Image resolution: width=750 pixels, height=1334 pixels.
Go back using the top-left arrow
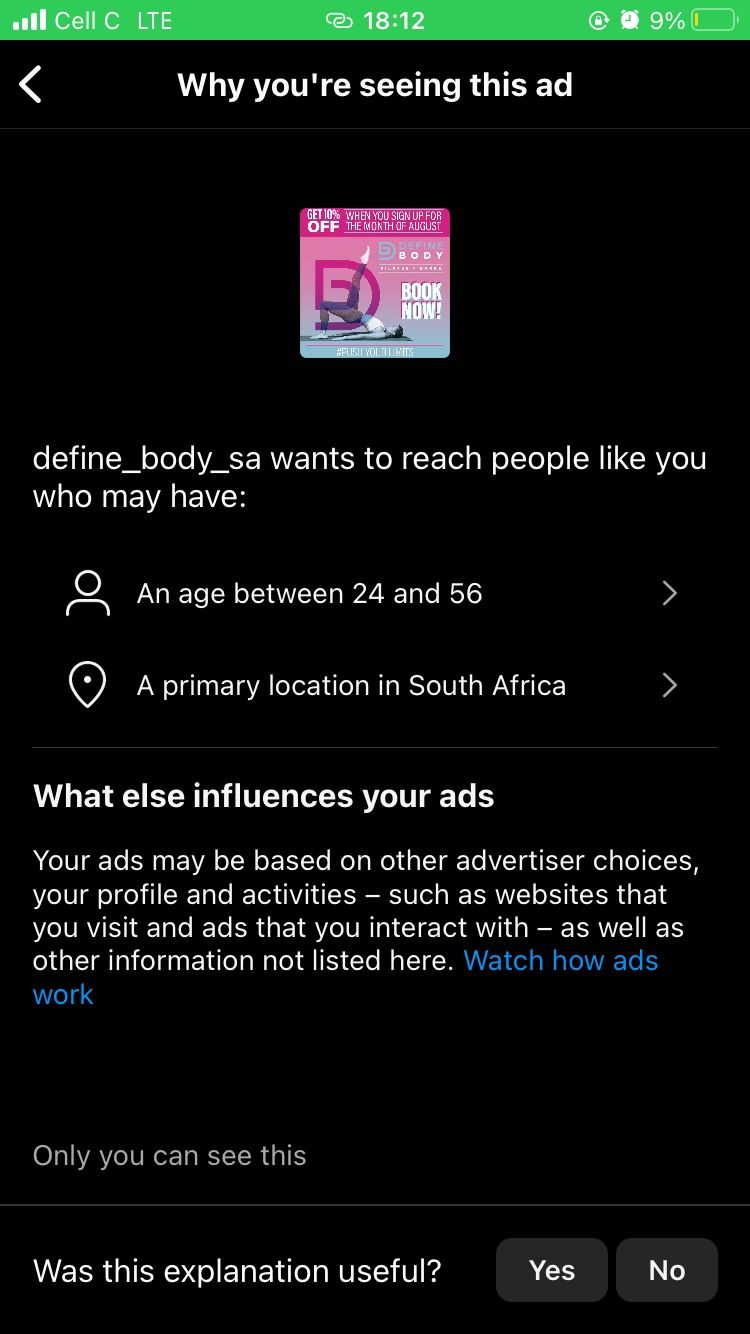[31, 85]
